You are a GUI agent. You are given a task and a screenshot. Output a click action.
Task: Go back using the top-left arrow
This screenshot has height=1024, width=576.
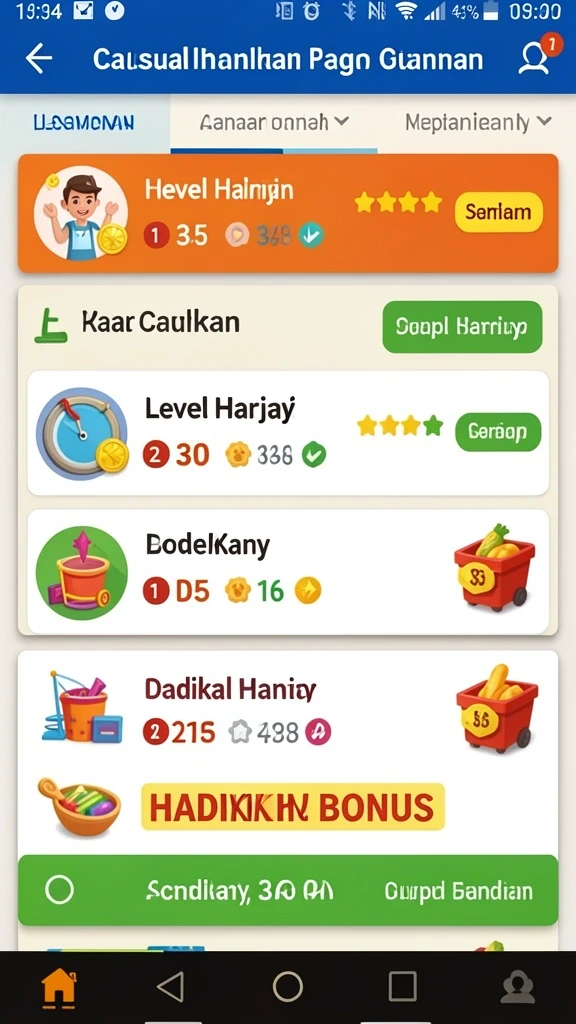(39, 59)
